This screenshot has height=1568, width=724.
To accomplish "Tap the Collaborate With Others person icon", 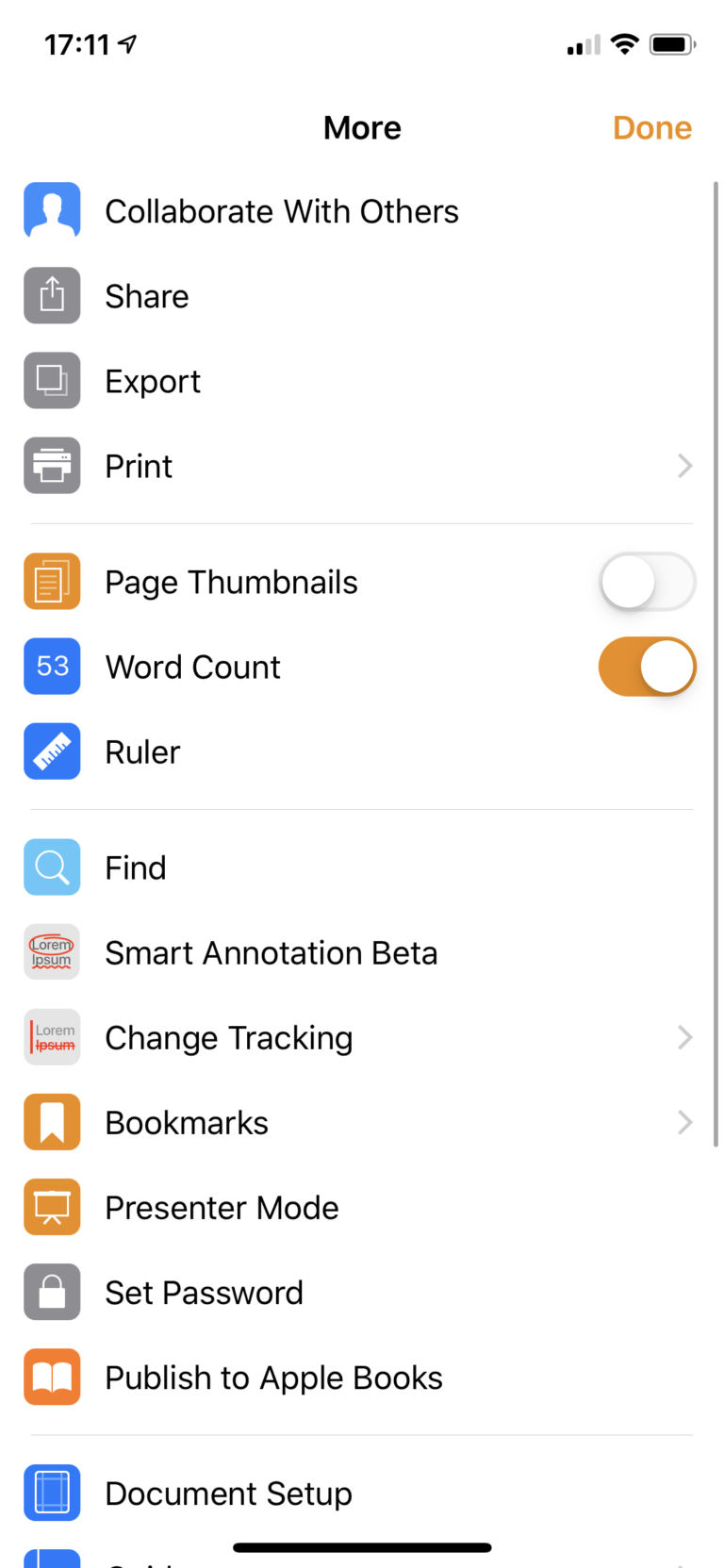I will pyautogui.click(x=52, y=210).
